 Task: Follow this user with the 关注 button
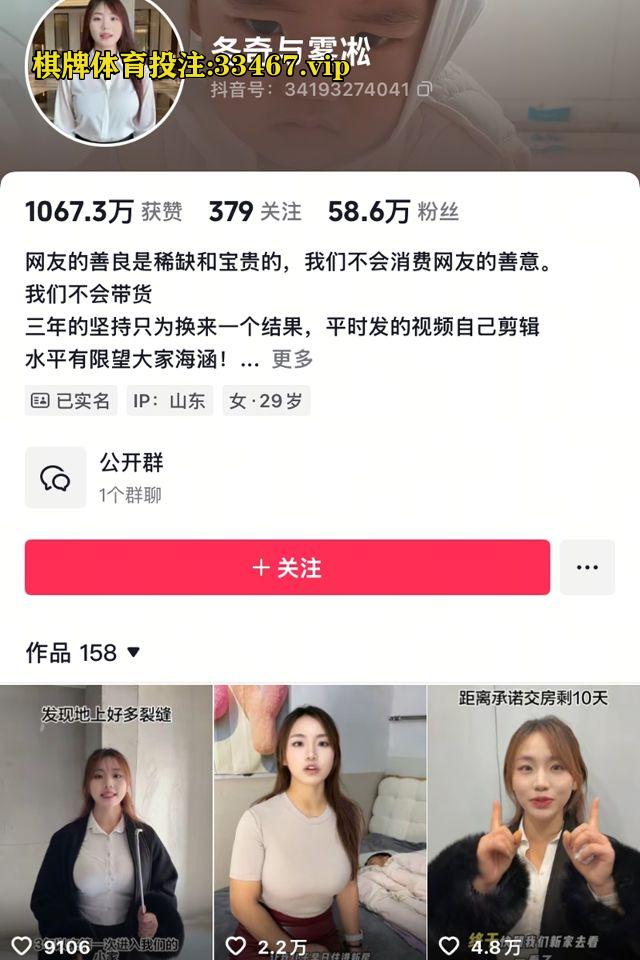(287, 568)
